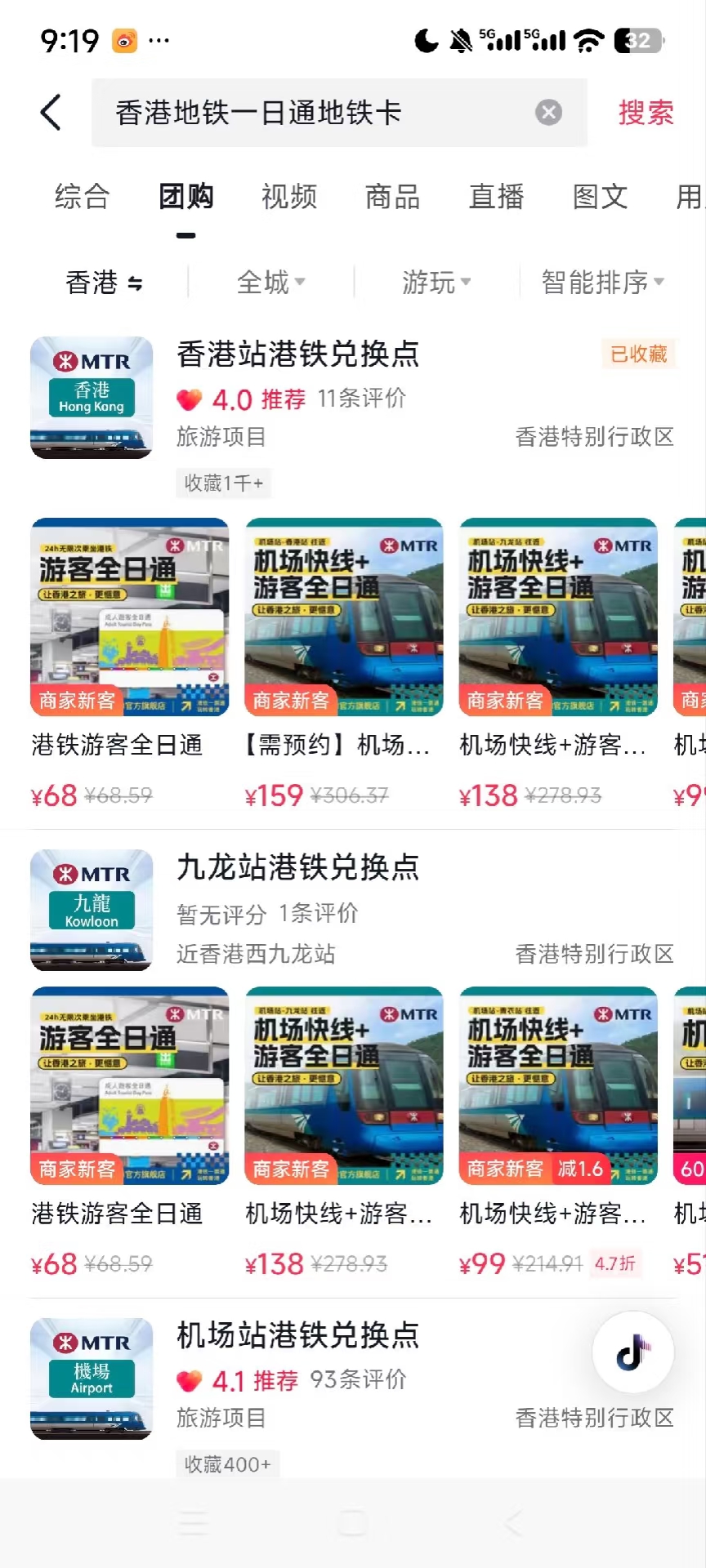Toggle the 已收藏 badge for 香港站港铁兑换点
The width and height of the screenshot is (706, 1568).
638,354
